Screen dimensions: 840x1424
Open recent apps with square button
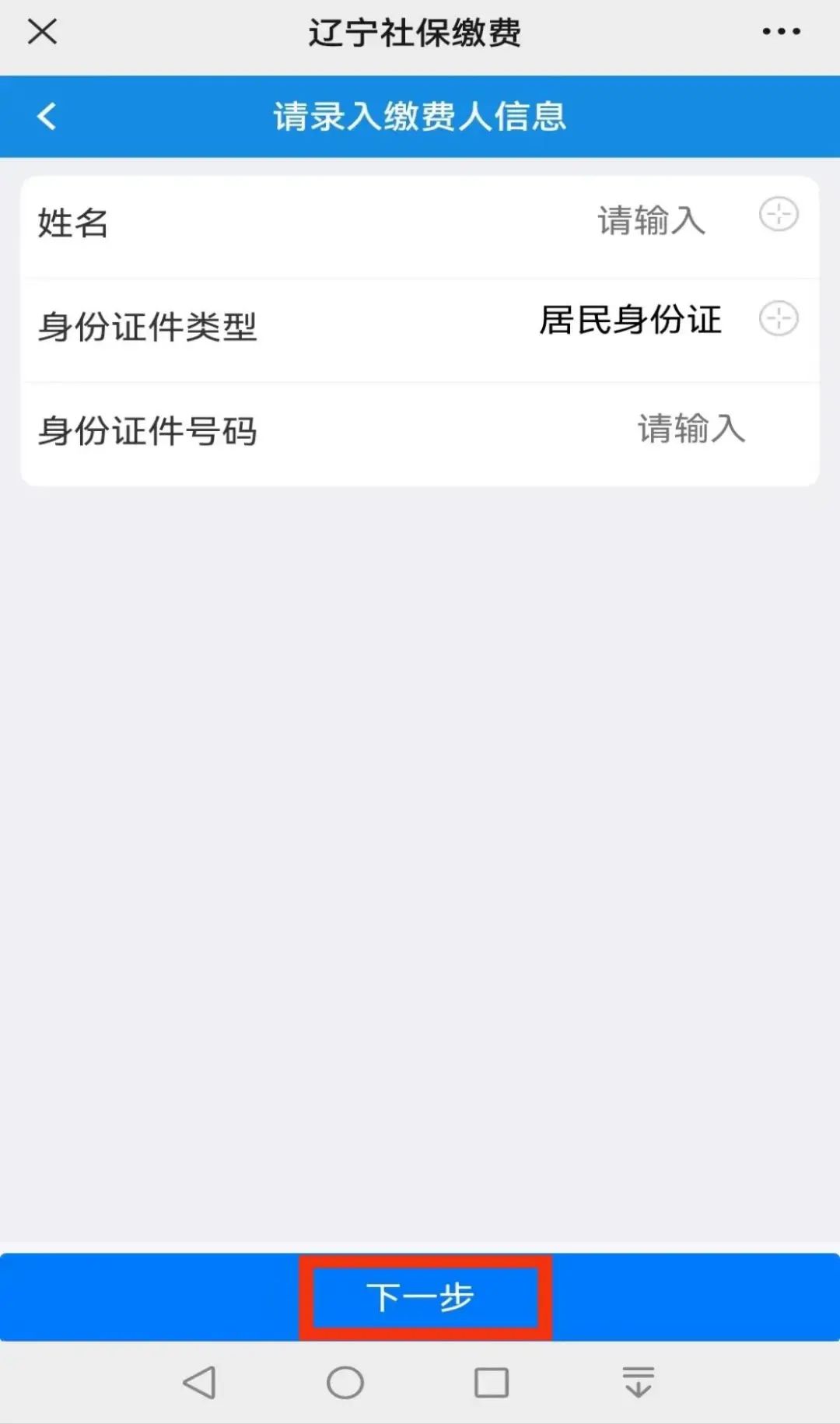[492, 1383]
